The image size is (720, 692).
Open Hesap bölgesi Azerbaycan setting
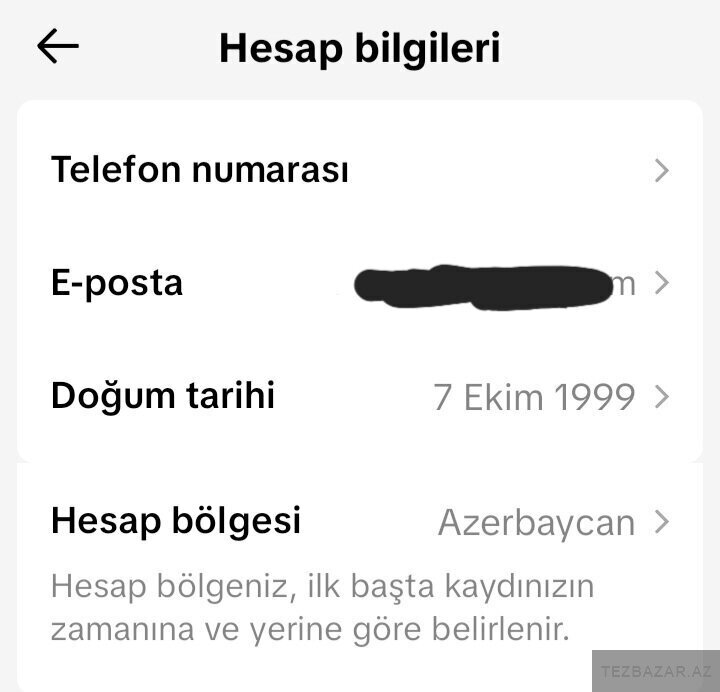pos(360,522)
